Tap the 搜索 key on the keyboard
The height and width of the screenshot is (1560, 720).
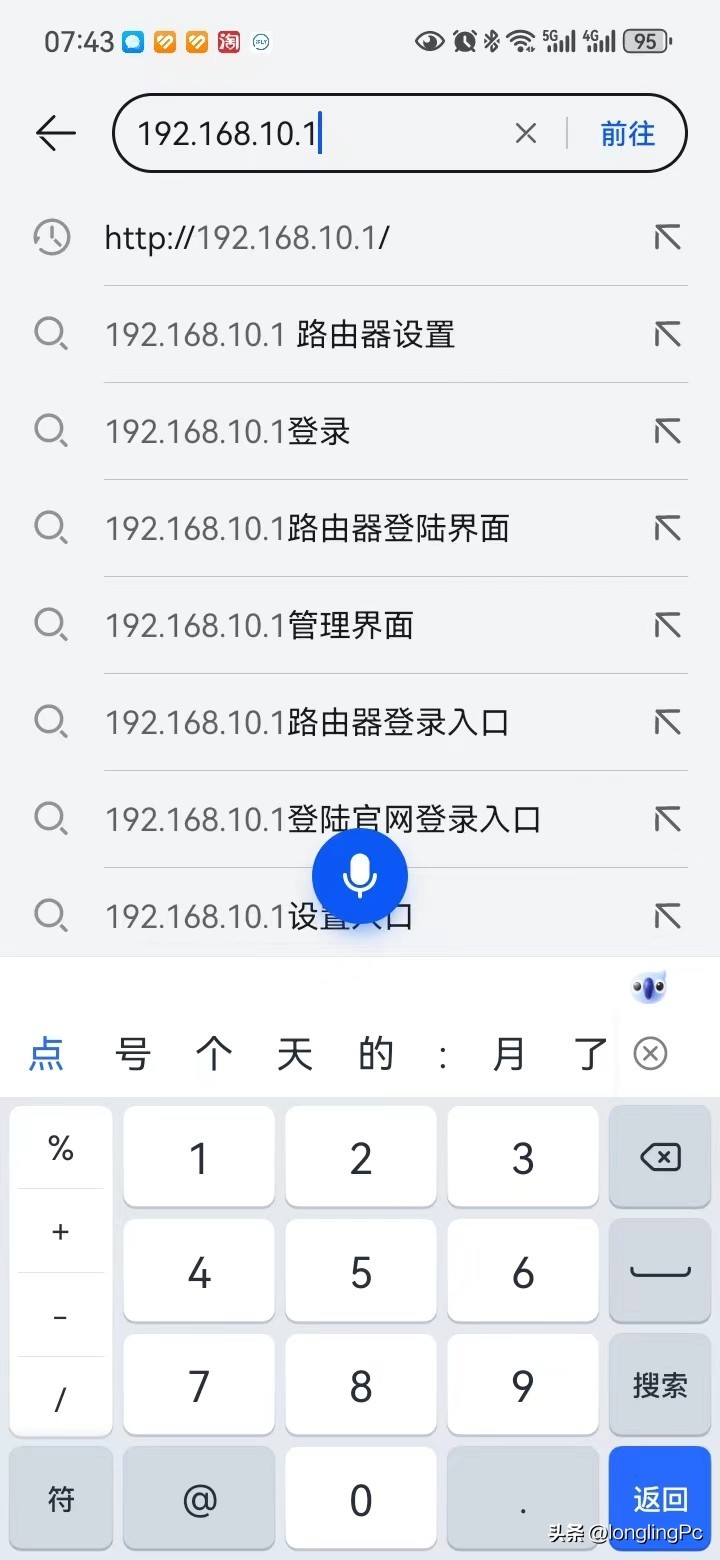[x=660, y=1385]
